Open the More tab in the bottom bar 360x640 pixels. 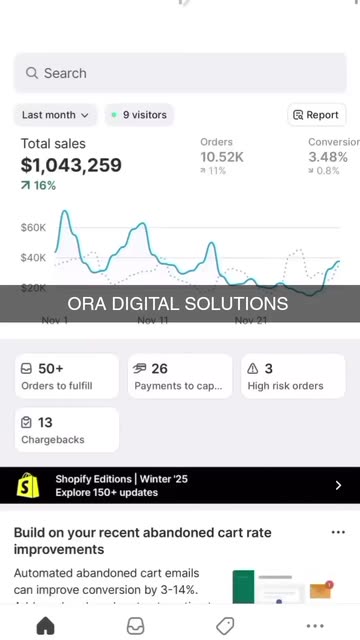(x=315, y=625)
